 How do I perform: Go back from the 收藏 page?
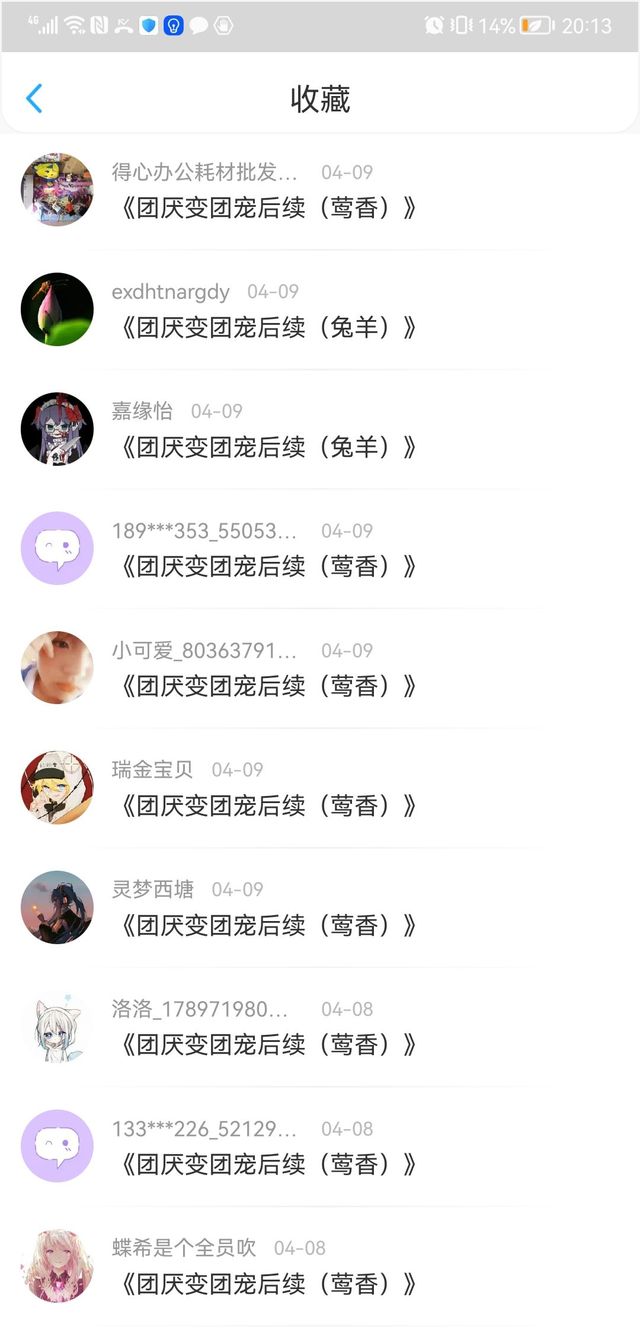tap(34, 99)
